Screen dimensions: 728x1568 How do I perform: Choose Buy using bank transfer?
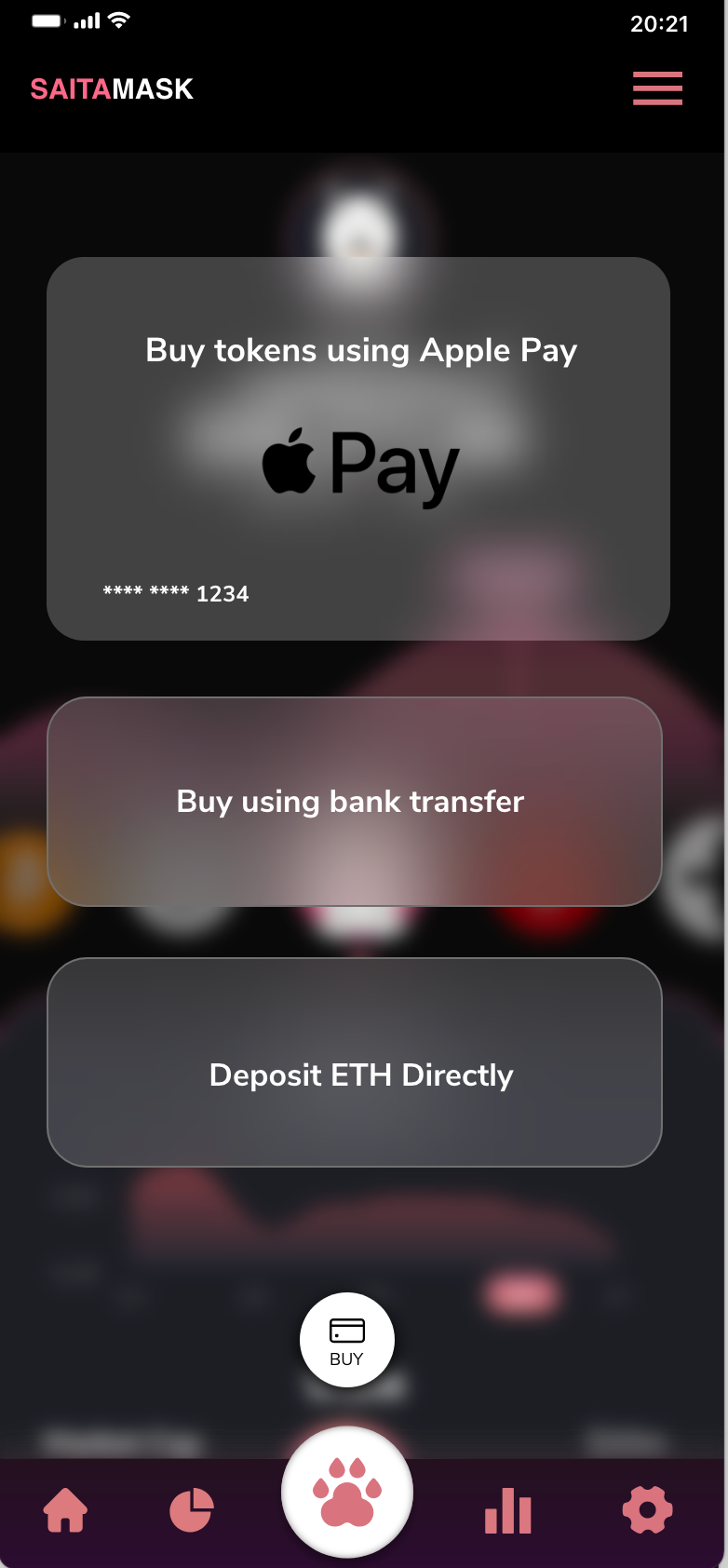coord(355,802)
